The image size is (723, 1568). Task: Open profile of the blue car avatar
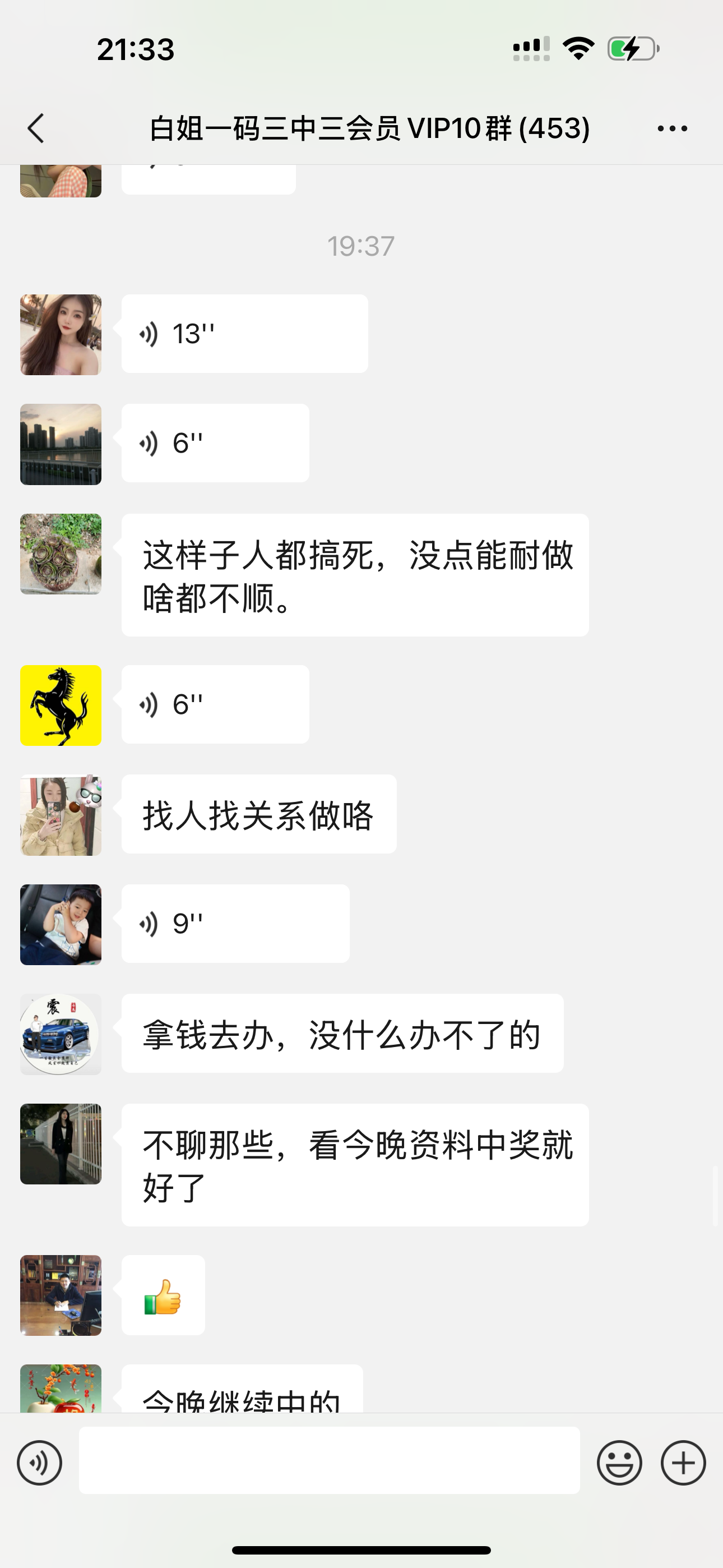61,1034
